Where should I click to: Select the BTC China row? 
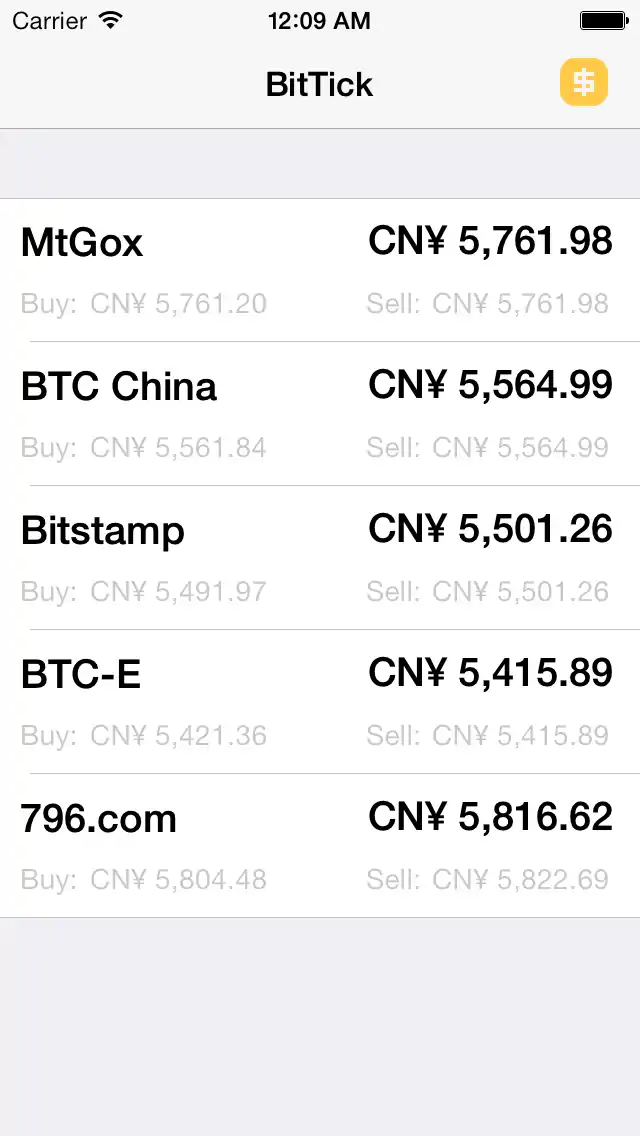[320, 414]
